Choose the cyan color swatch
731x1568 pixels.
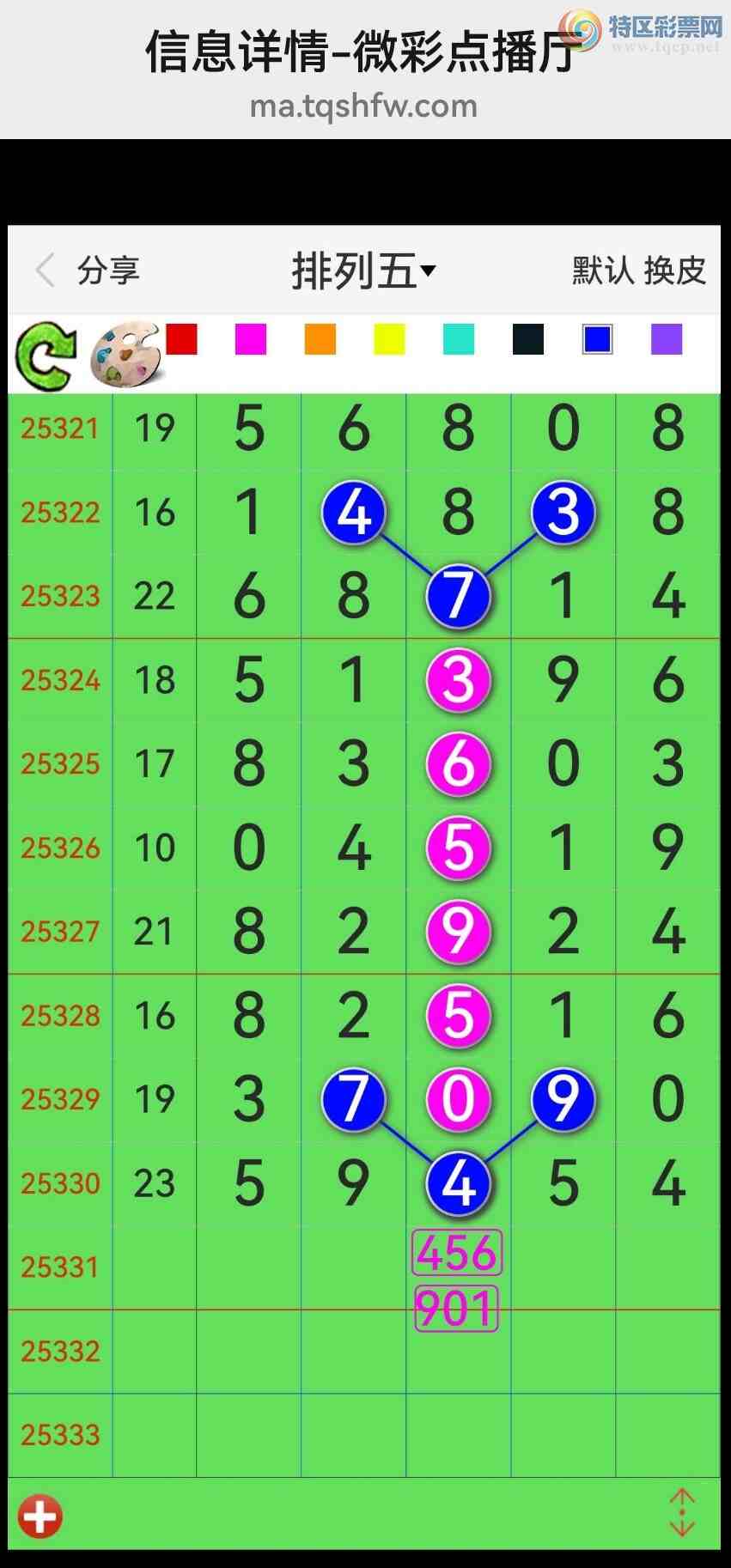click(x=459, y=339)
